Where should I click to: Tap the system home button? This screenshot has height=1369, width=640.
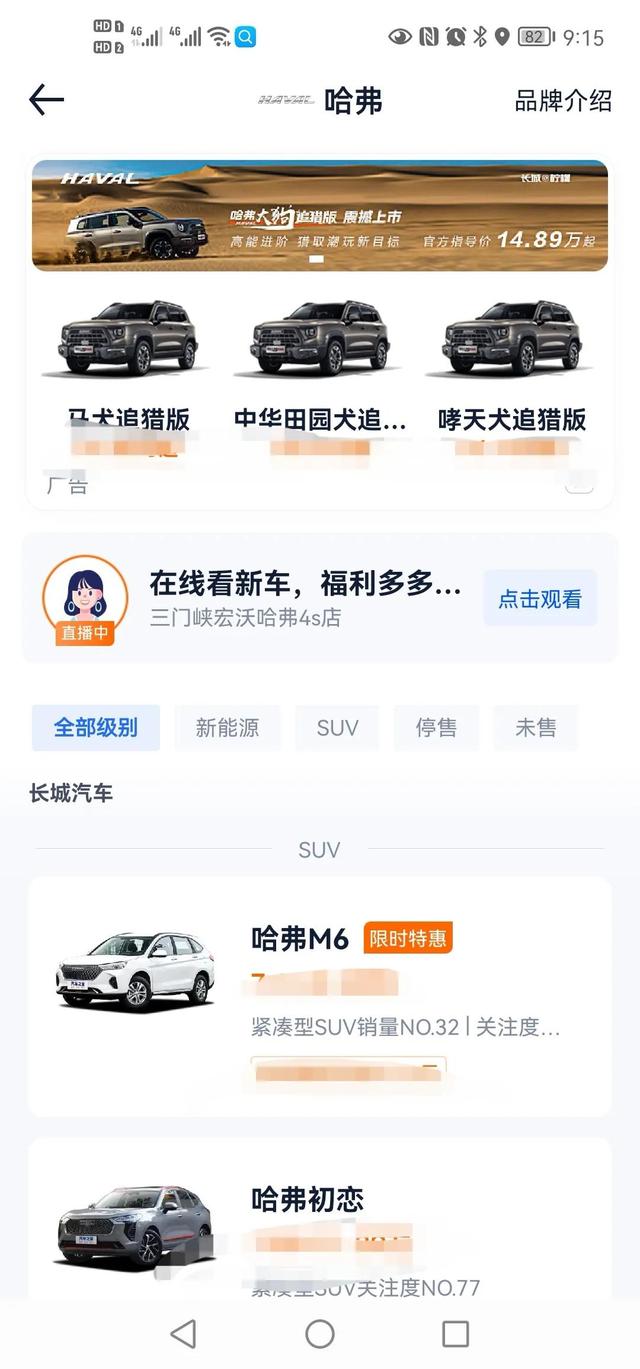coord(320,1333)
